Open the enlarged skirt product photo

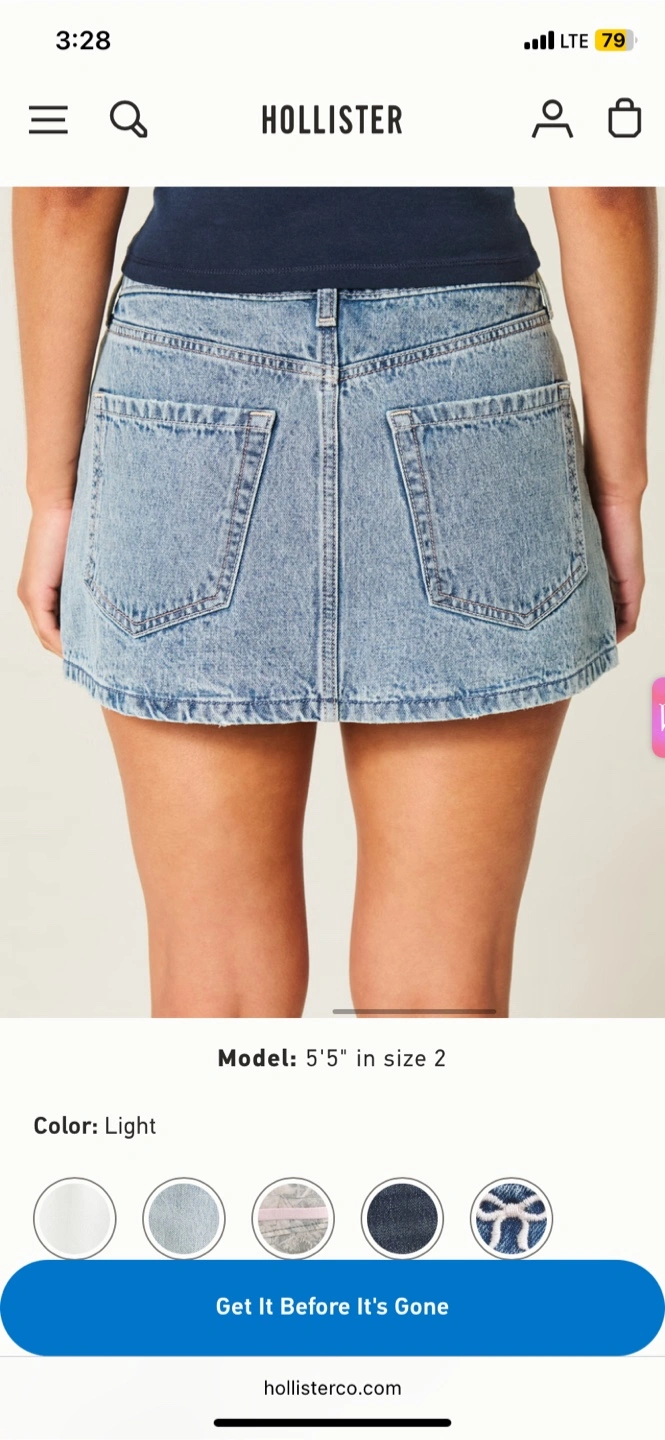(332, 602)
